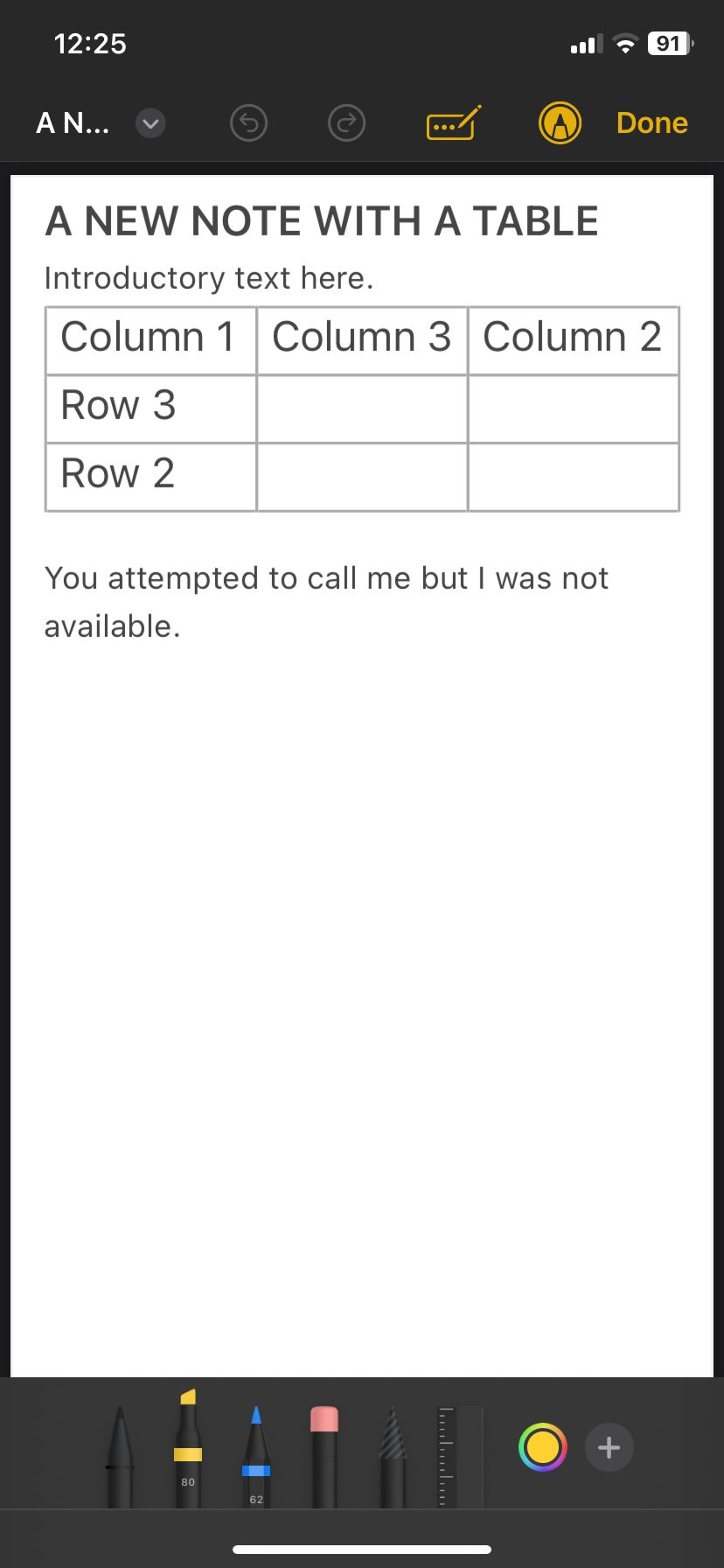Open the text description box tool
724x1568 pixels.
pos(453,123)
